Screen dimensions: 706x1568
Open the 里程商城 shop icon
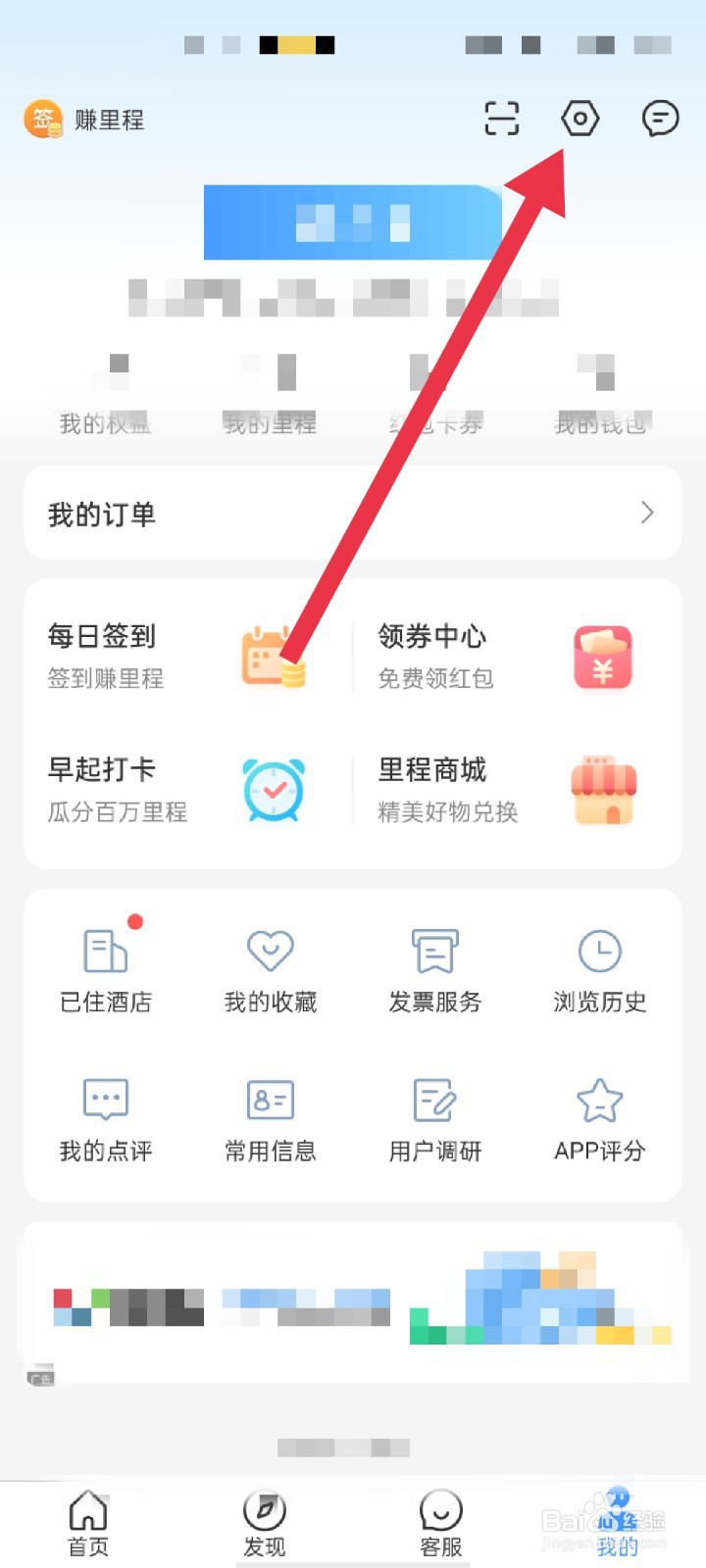tap(602, 790)
